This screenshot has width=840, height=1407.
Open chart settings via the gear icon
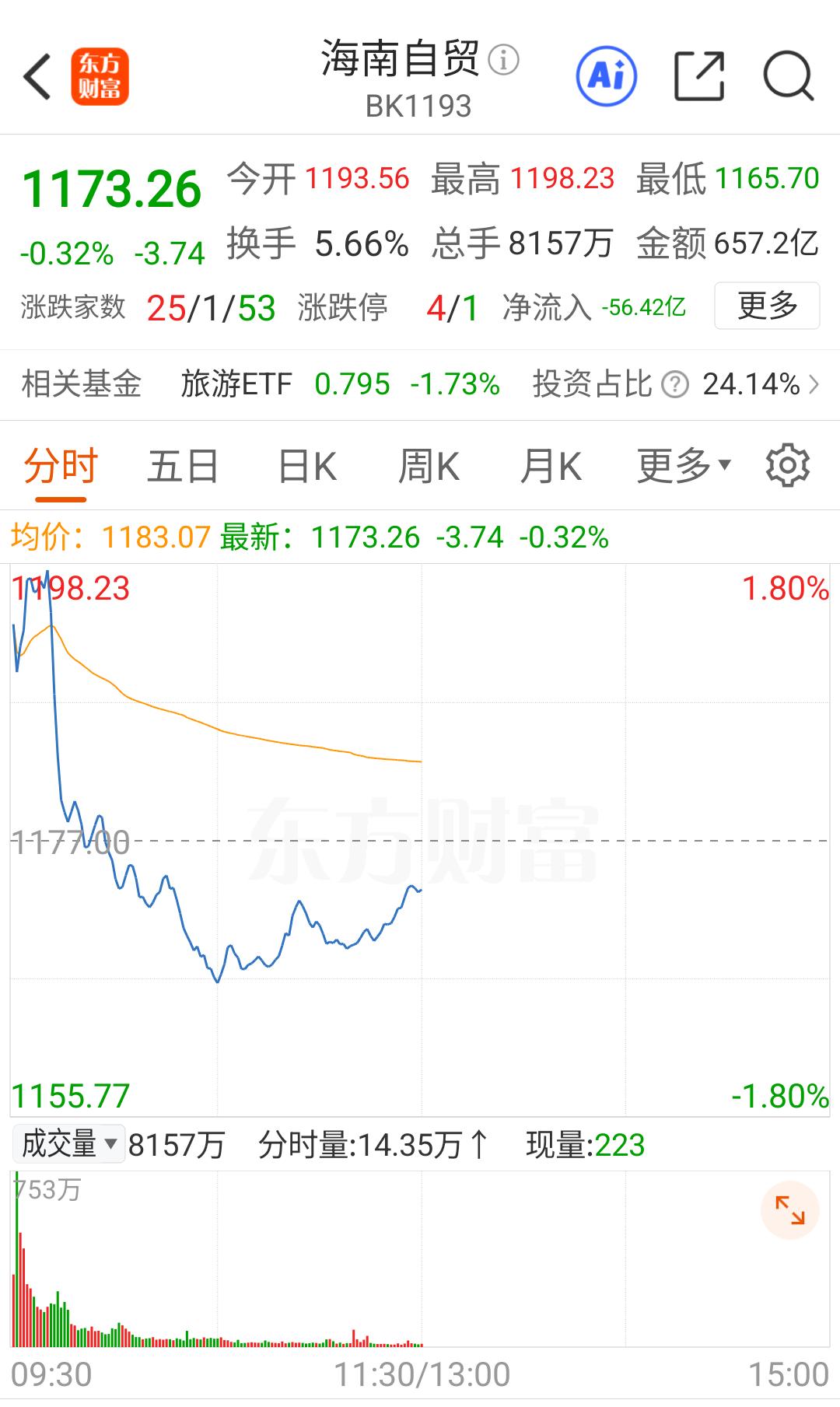pyautogui.click(x=789, y=464)
